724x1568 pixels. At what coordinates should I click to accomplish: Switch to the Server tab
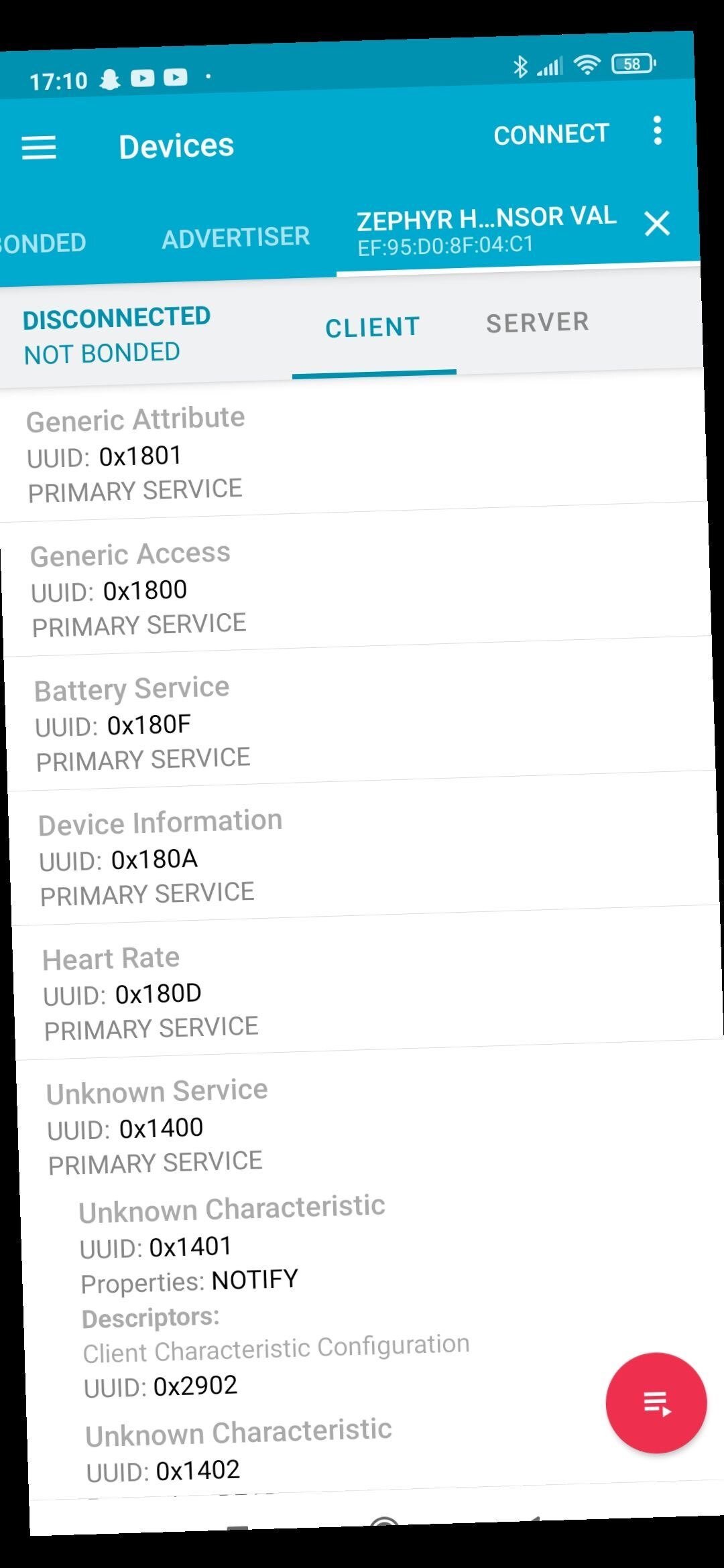(538, 322)
